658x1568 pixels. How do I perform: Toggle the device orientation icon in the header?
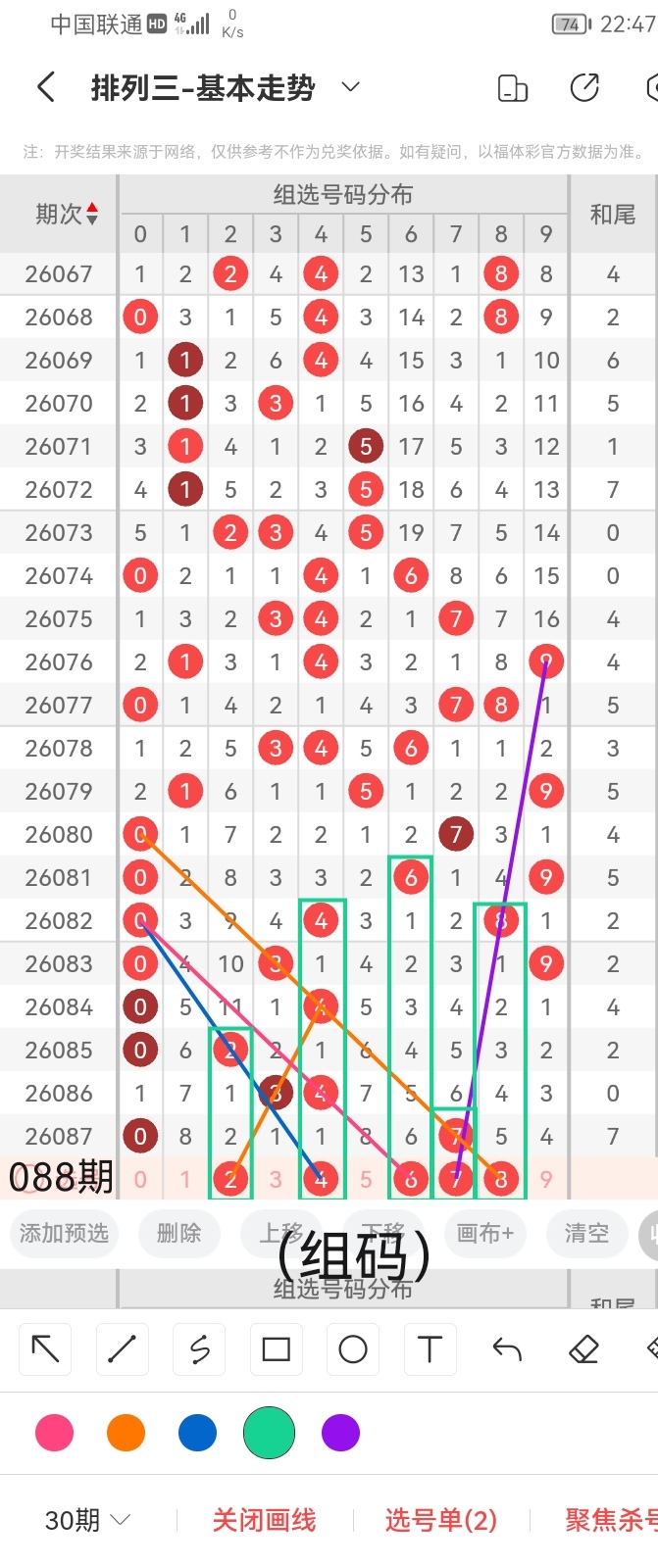pos(513,88)
